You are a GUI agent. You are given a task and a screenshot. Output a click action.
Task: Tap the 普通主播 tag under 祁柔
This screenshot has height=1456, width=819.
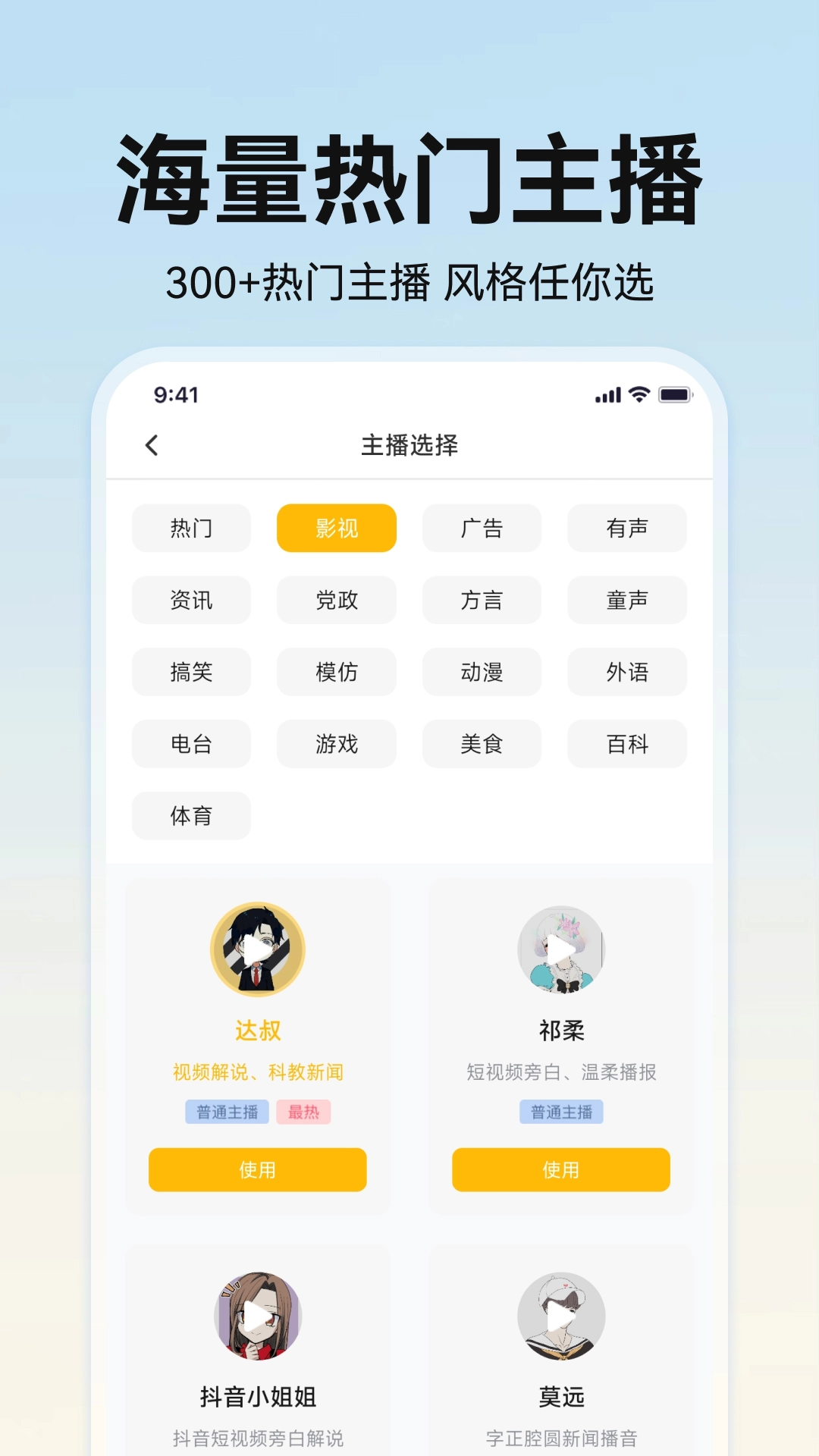(560, 1112)
